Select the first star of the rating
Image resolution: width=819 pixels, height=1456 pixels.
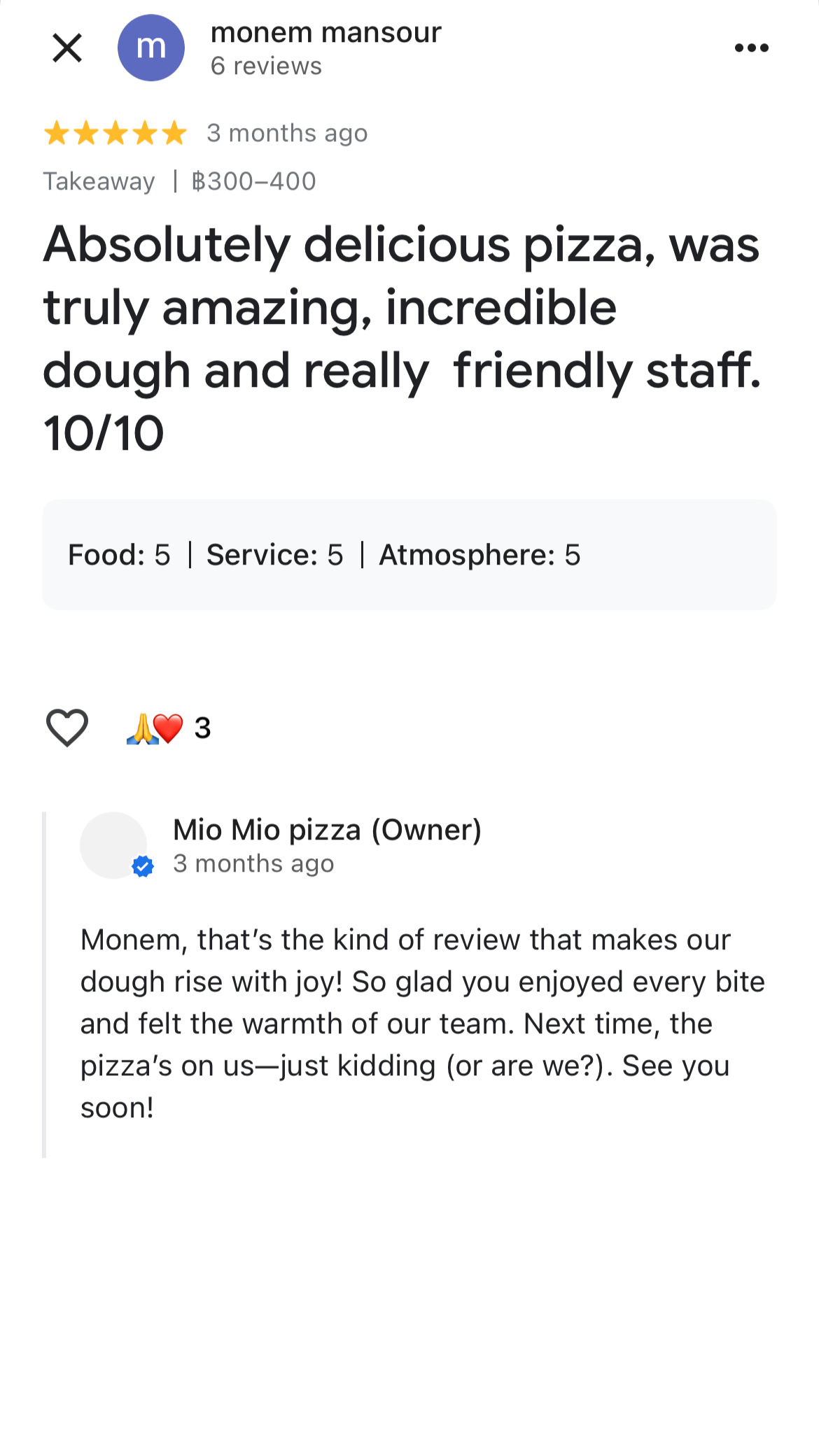click(x=58, y=132)
